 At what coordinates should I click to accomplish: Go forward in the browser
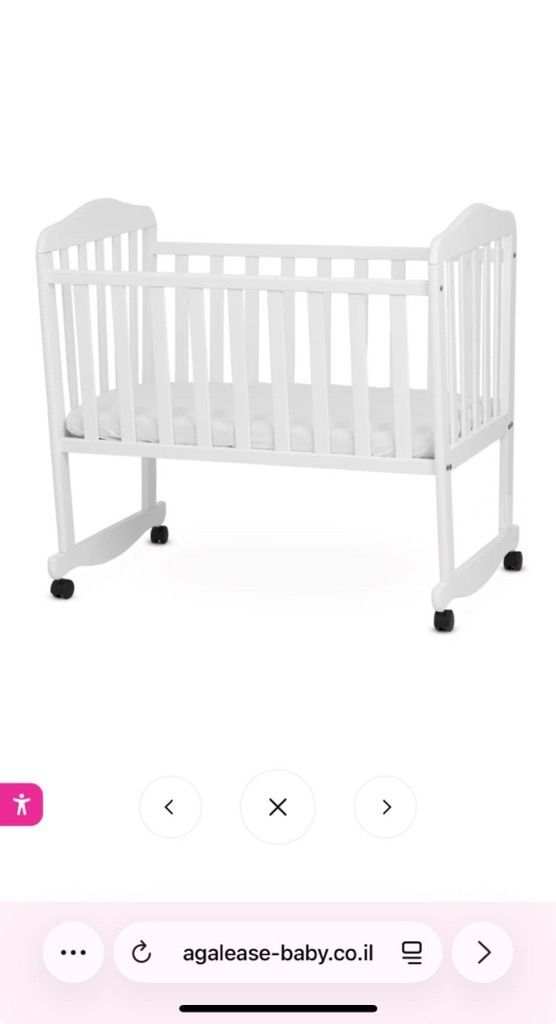pyautogui.click(x=483, y=952)
